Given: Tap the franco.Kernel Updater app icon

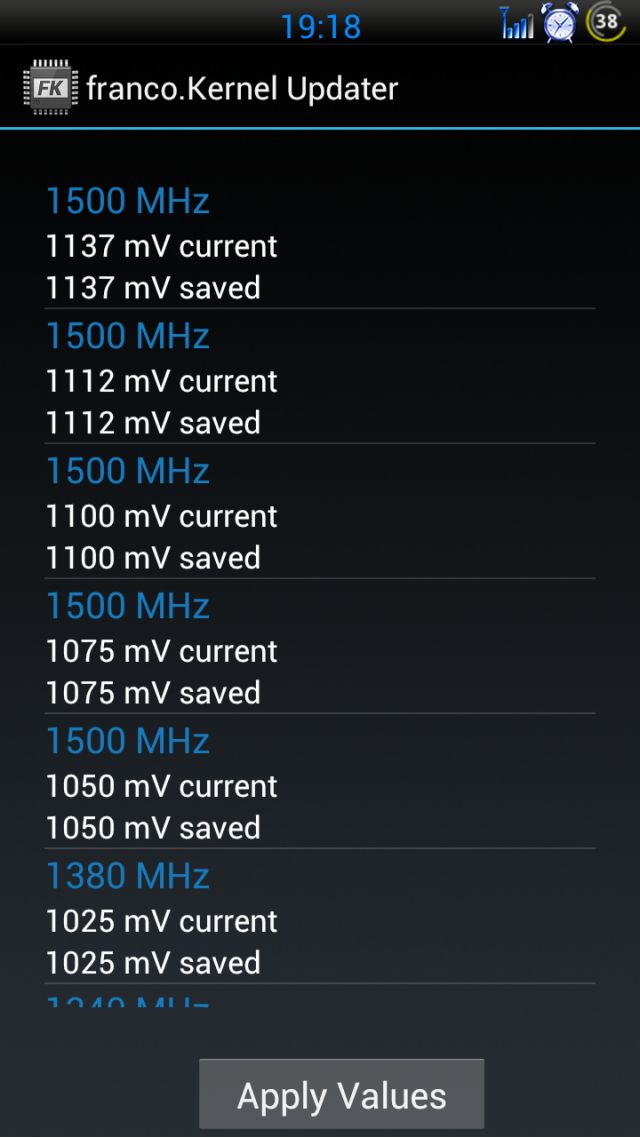Looking at the screenshot, I should click(50, 88).
